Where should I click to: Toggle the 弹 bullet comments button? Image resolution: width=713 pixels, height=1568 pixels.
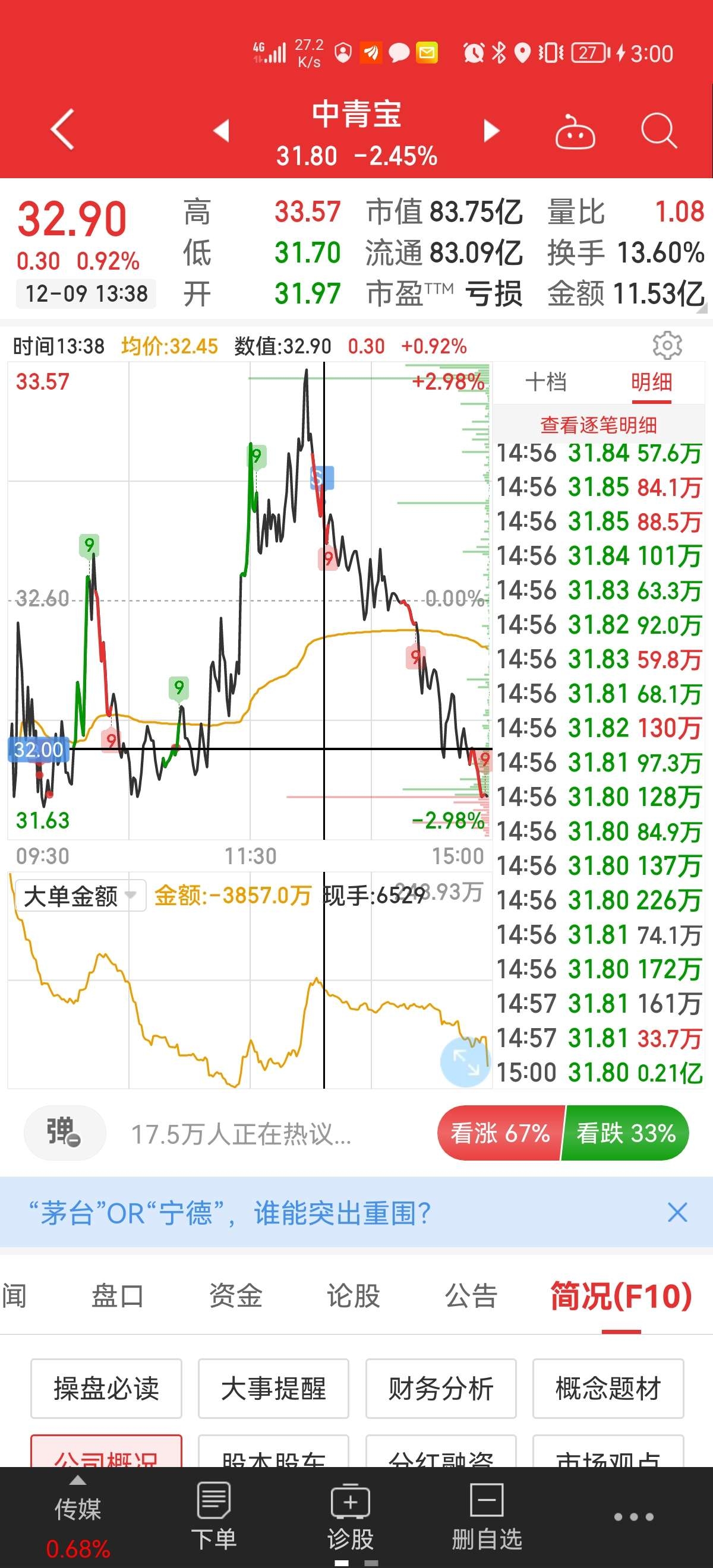coord(65,1132)
